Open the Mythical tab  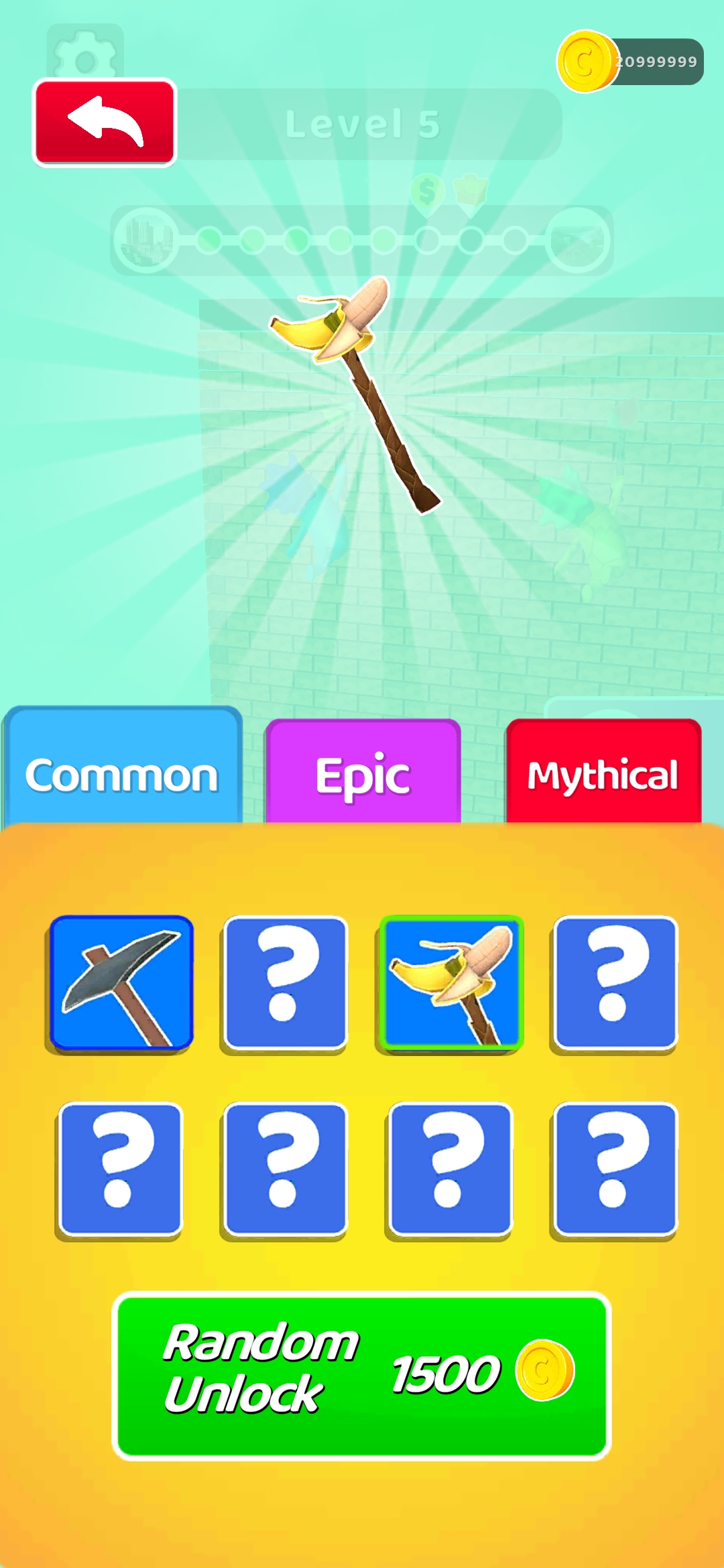(603, 774)
